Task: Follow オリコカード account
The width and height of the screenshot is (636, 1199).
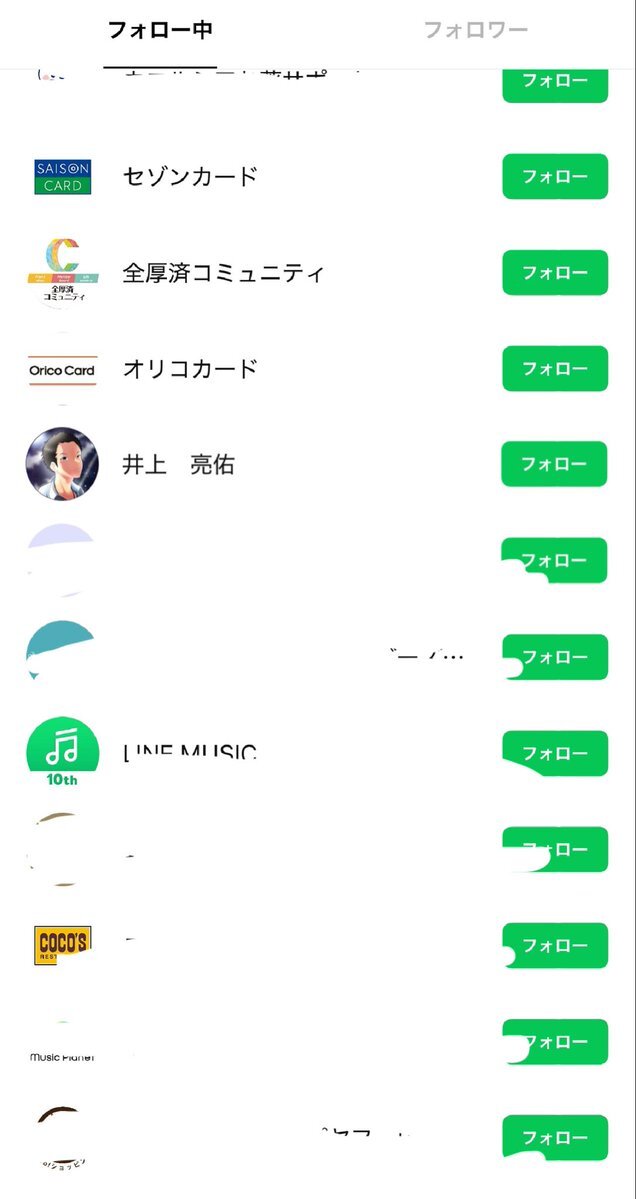Action: [x=555, y=369]
